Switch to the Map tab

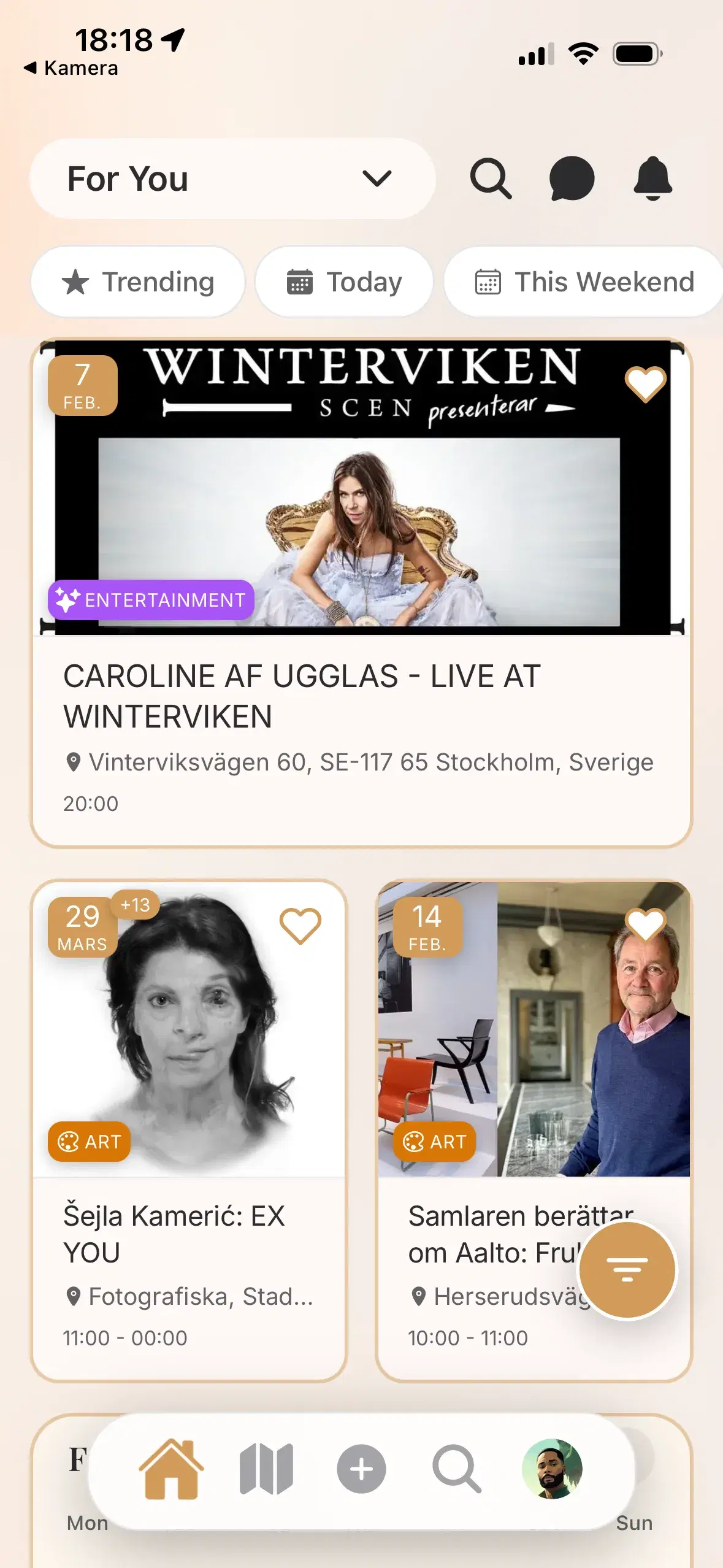coord(266,1469)
